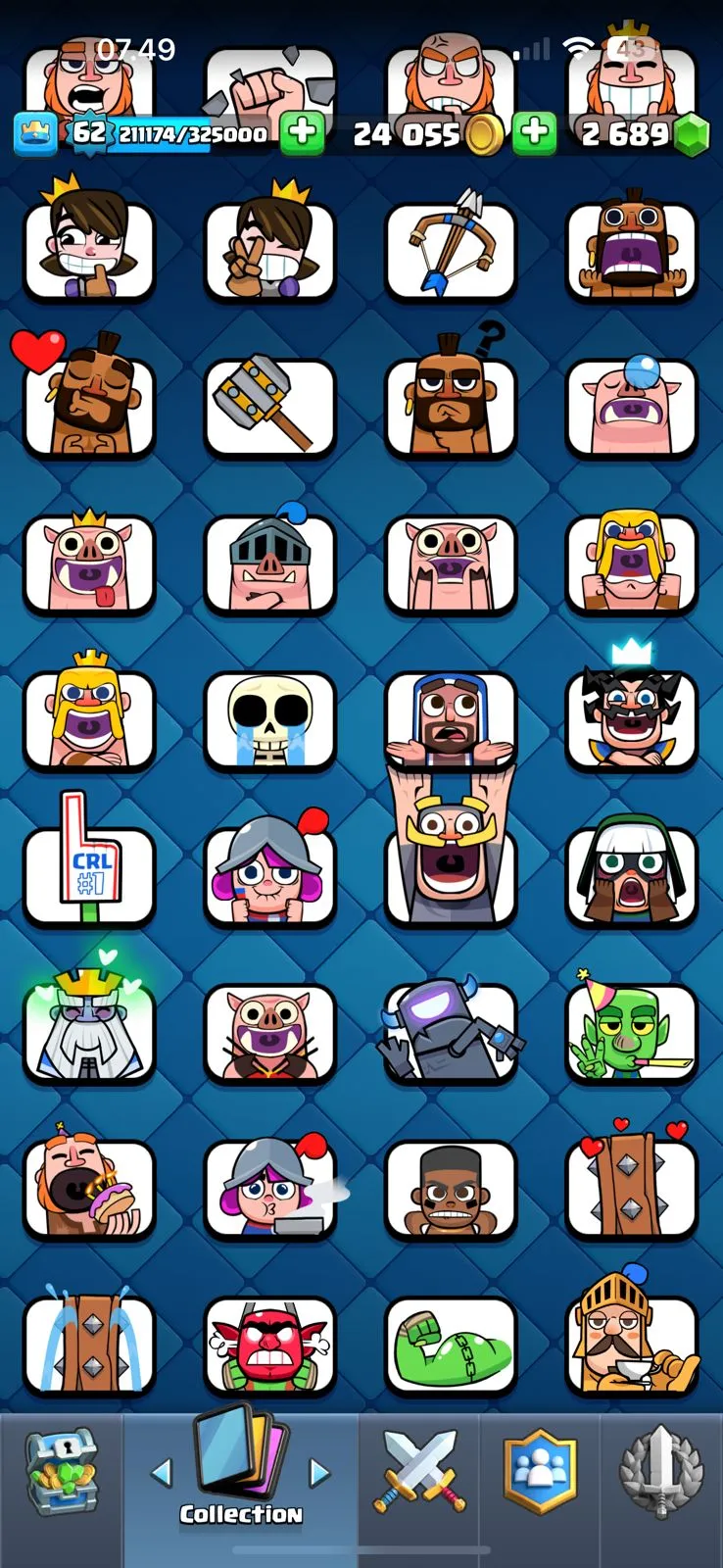Choose the crying log emote
The width and height of the screenshot is (723, 1568).
coord(89,1345)
